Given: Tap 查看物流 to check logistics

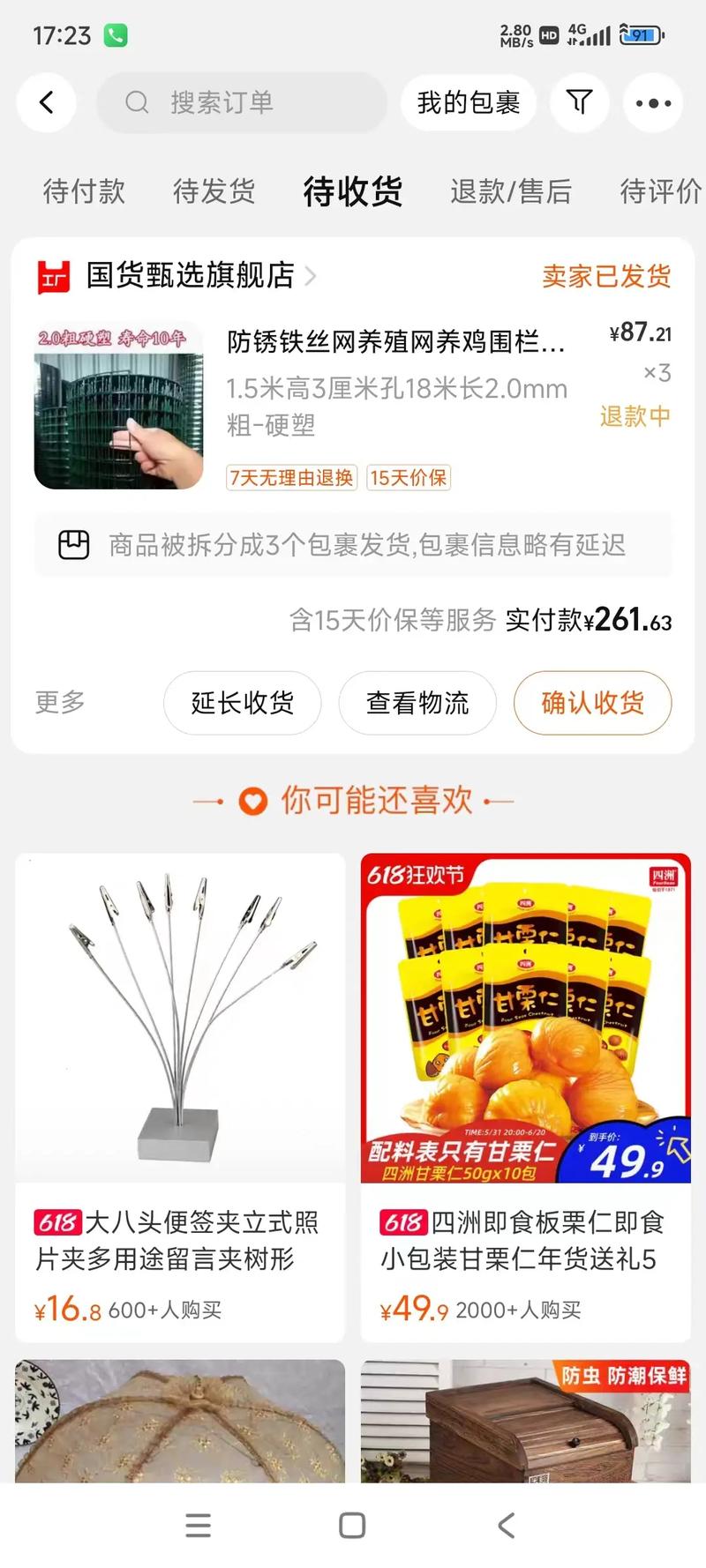Looking at the screenshot, I should pyautogui.click(x=417, y=703).
